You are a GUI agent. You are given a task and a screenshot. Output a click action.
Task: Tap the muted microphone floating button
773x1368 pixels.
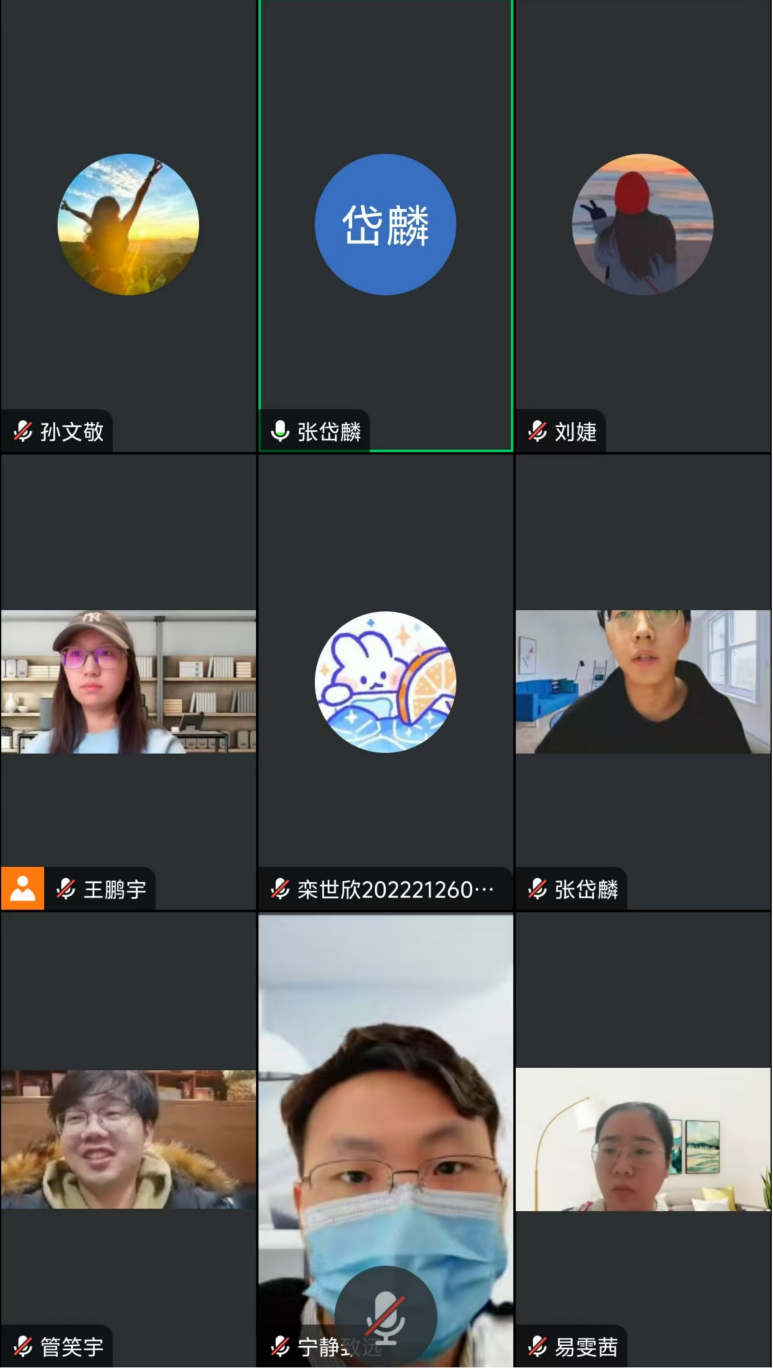[x=386, y=1316]
